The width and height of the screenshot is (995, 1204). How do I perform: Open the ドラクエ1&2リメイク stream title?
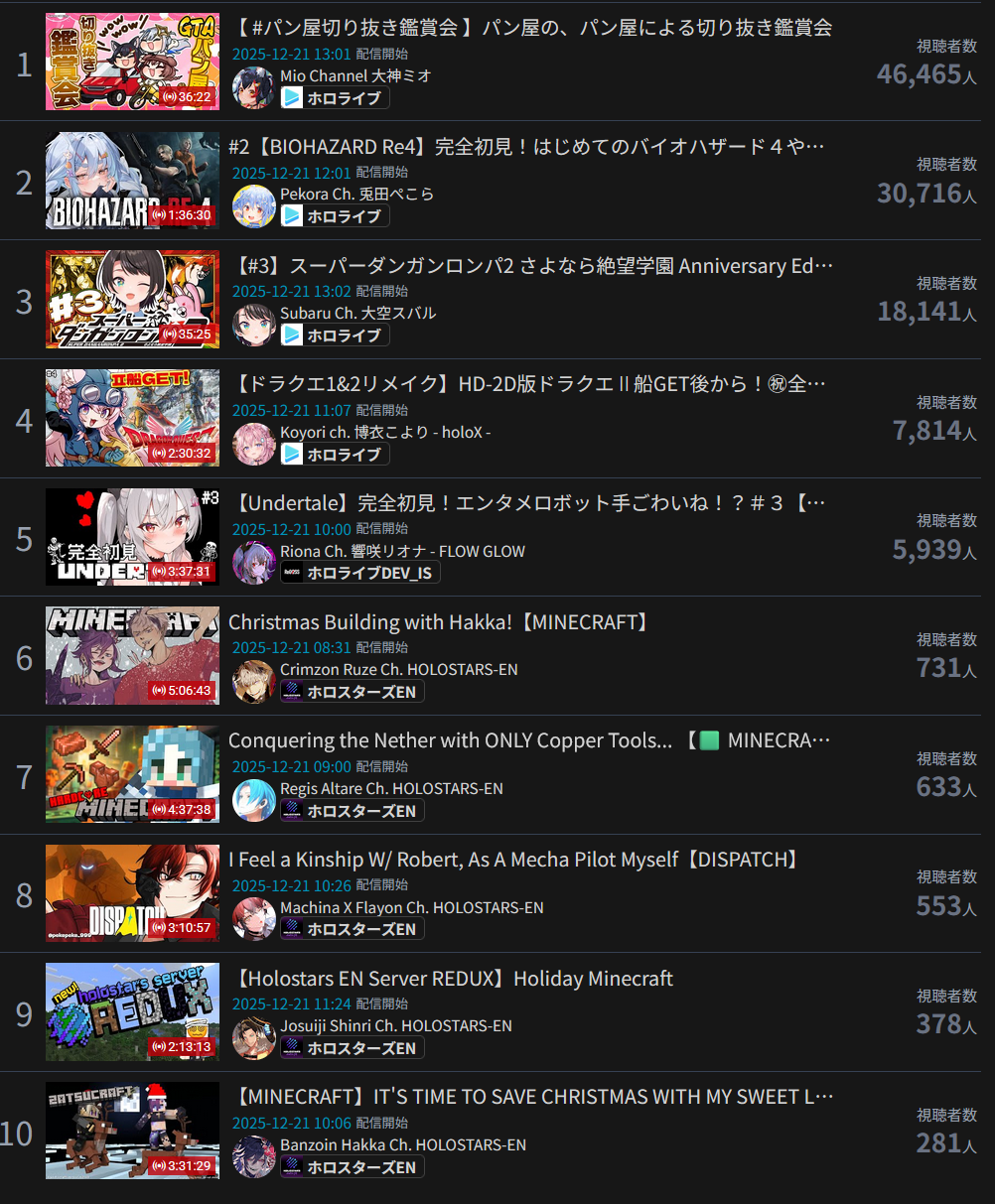531,384
